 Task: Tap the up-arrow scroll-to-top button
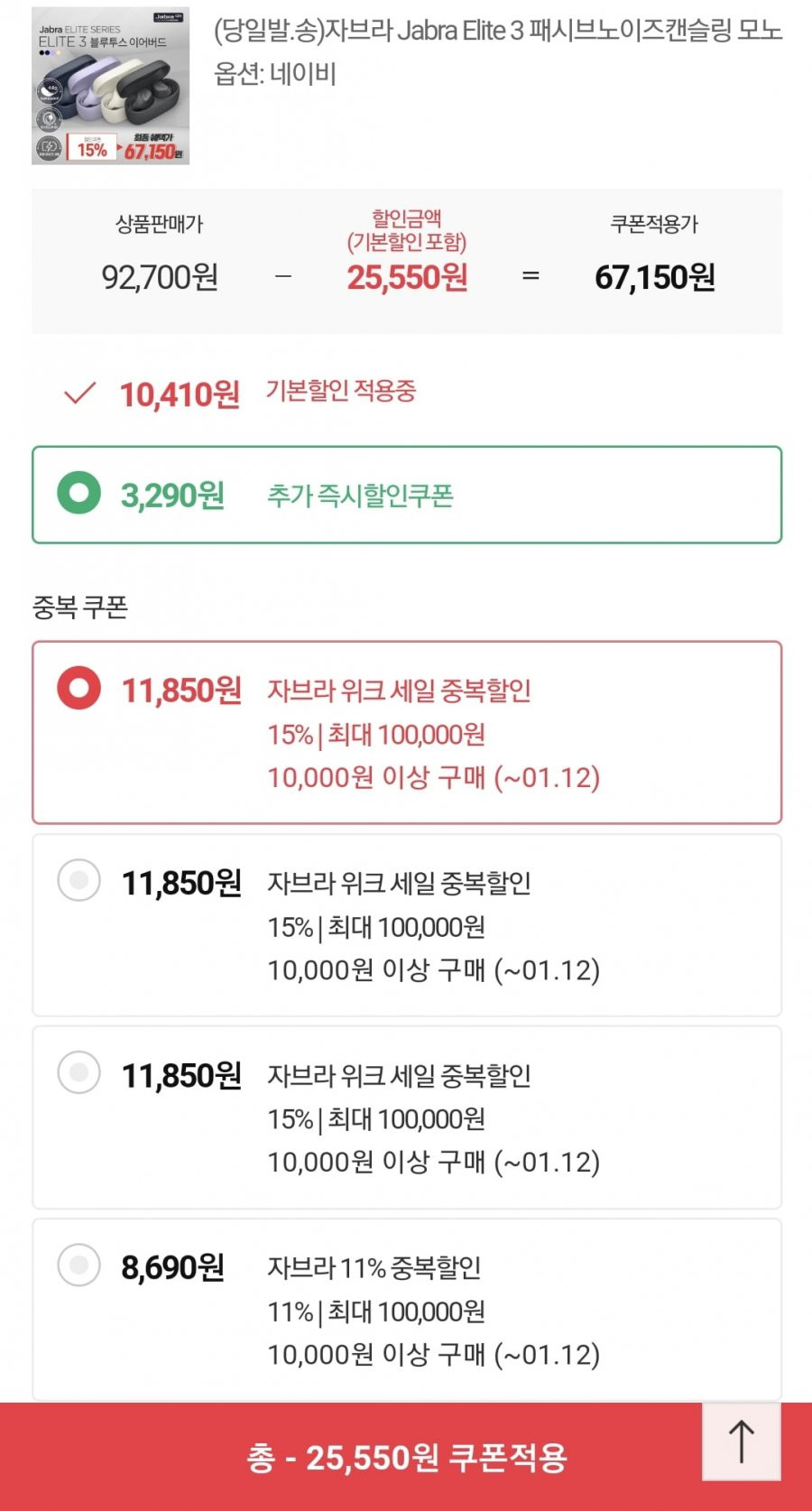[x=741, y=1441]
